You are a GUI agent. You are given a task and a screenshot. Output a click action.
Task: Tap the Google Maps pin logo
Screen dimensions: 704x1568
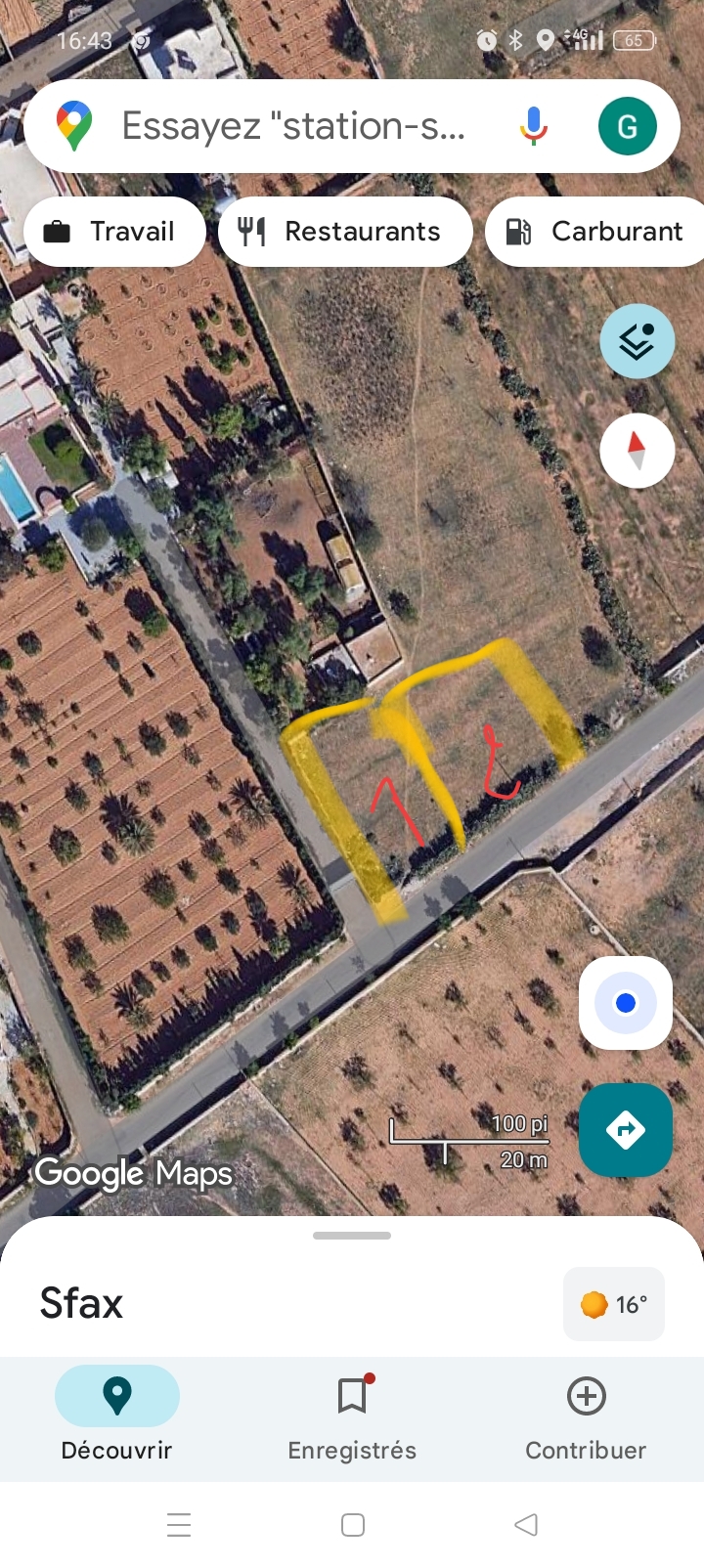tap(75, 125)
